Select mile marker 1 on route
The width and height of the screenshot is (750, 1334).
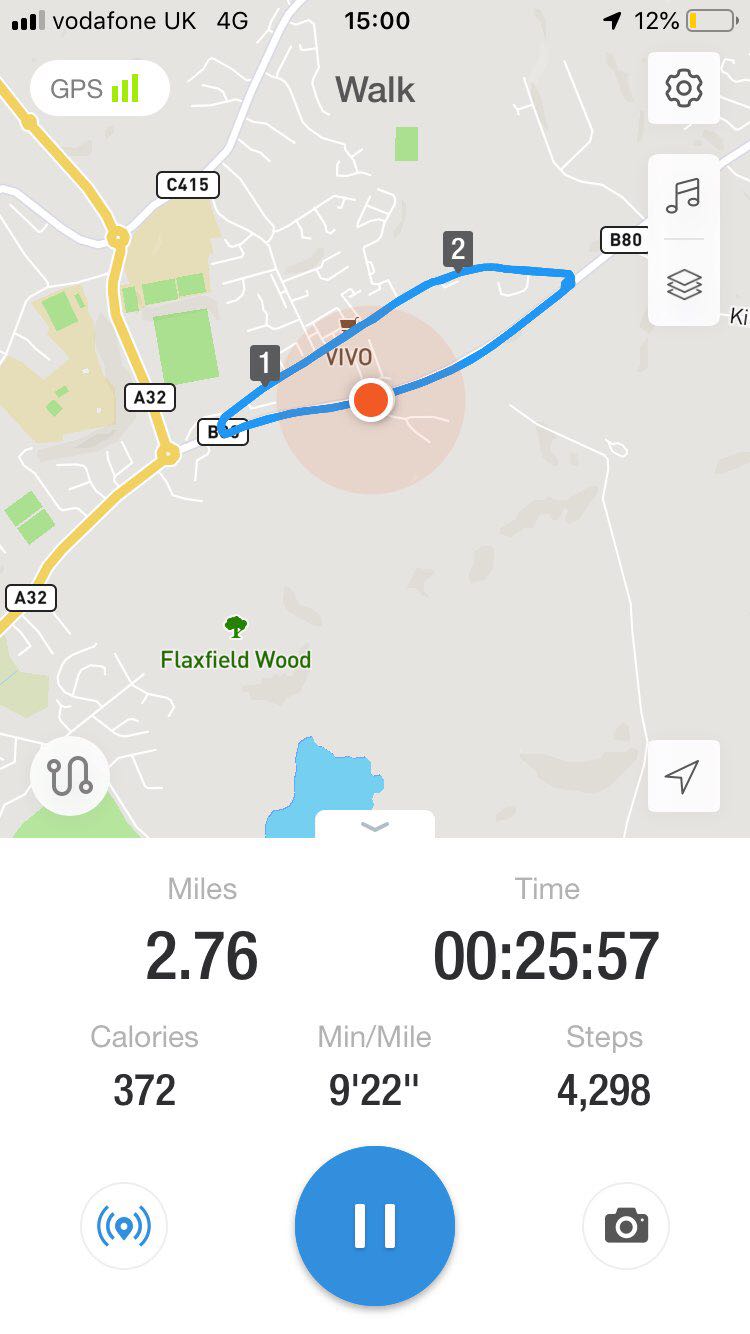(264, 364)
